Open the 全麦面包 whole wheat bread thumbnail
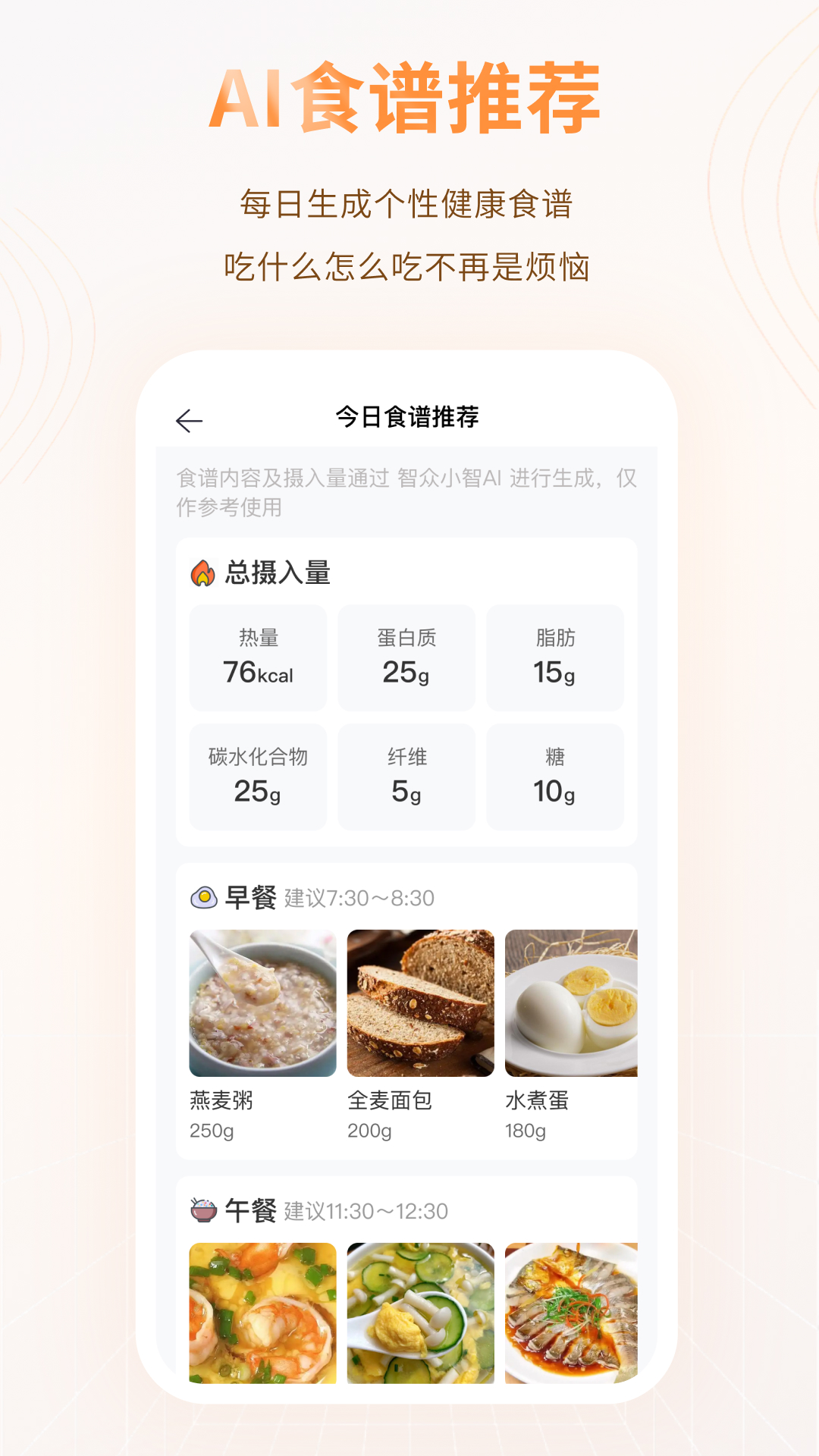This screenshot has height=1456, width=819. [x=421, y=1003]
